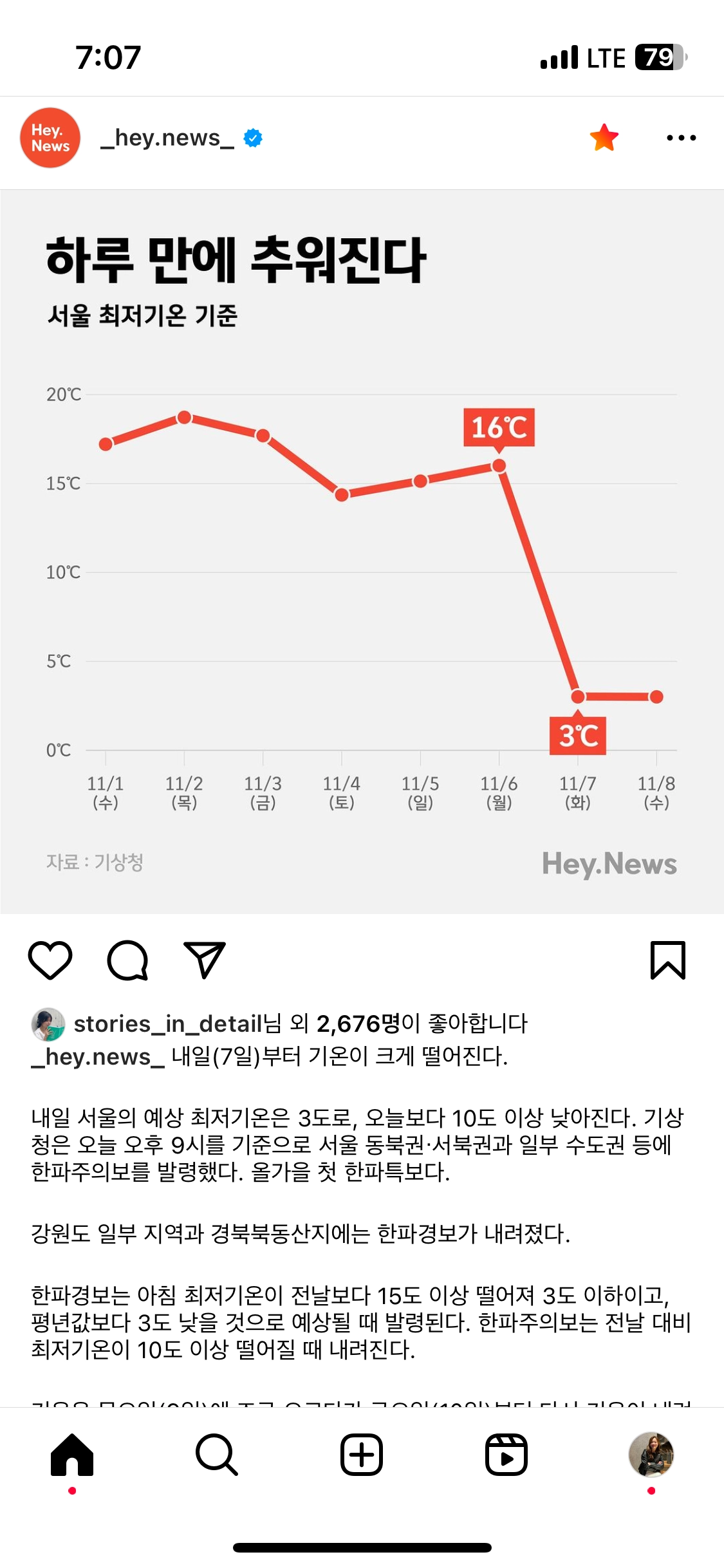
Task: Tap _hey.news_ username in the caption
Action: [x=98, y=1057]
